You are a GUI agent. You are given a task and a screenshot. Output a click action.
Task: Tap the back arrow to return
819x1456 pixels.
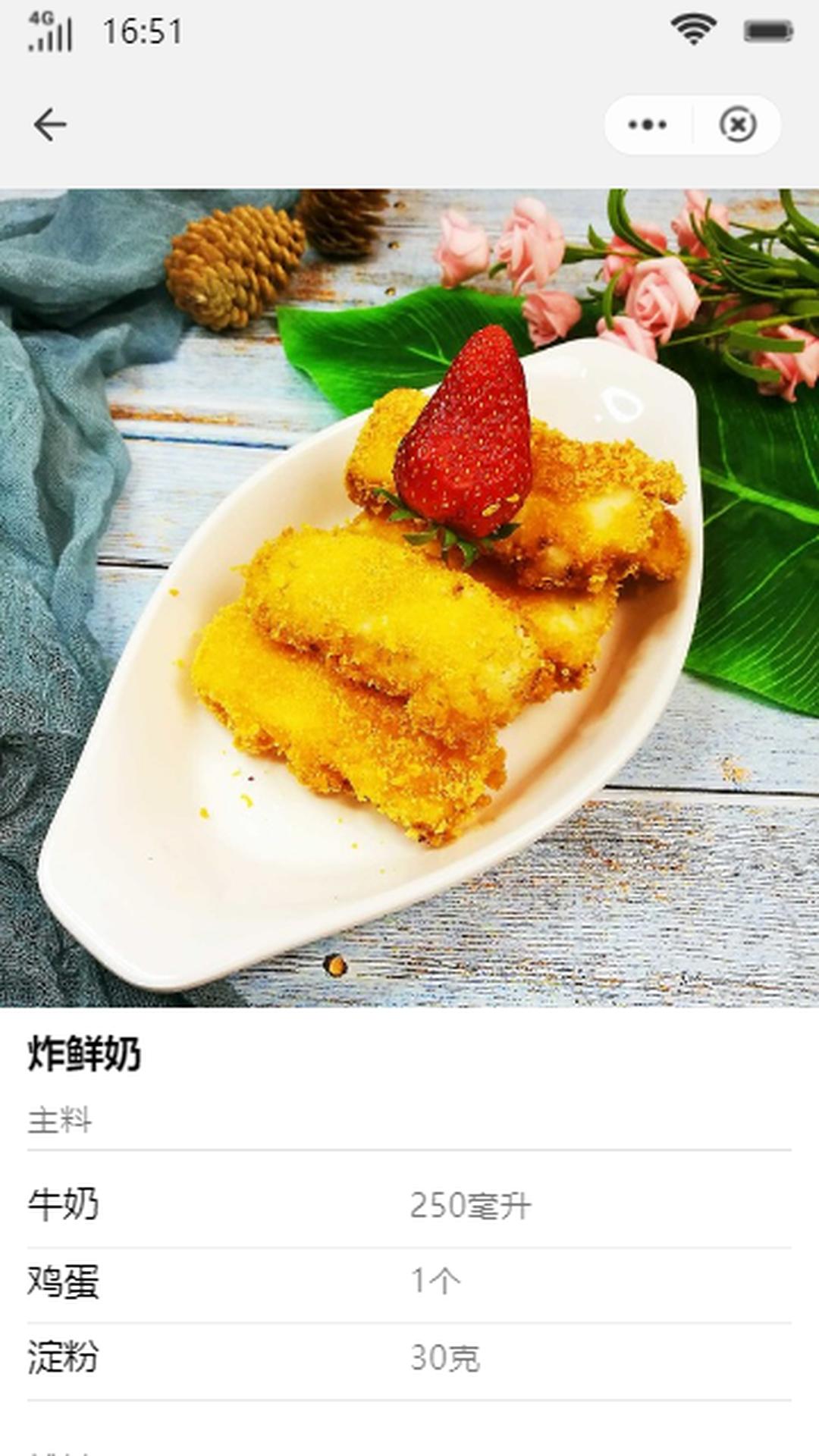pyautogui.click(x=49, y=124)
